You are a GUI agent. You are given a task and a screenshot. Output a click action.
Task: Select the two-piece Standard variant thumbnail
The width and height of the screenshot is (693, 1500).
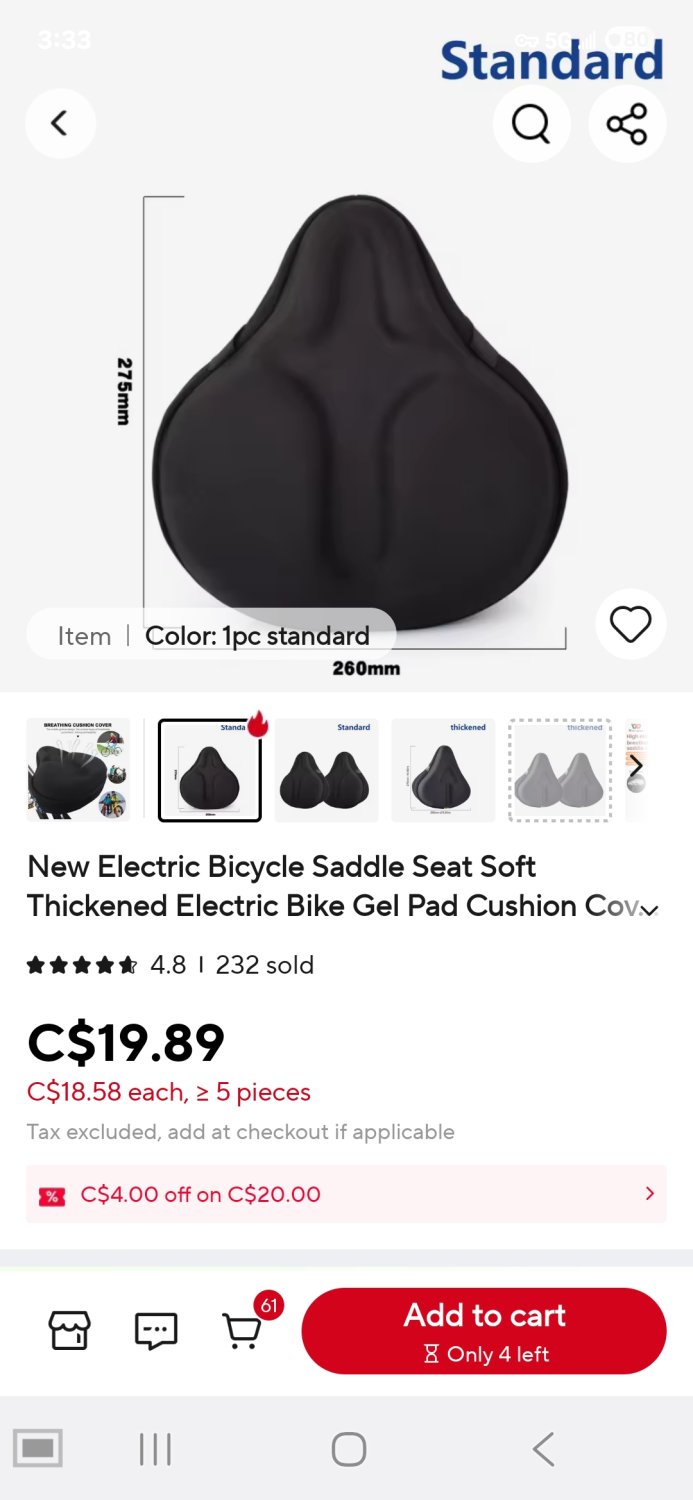tap(326, 769)
